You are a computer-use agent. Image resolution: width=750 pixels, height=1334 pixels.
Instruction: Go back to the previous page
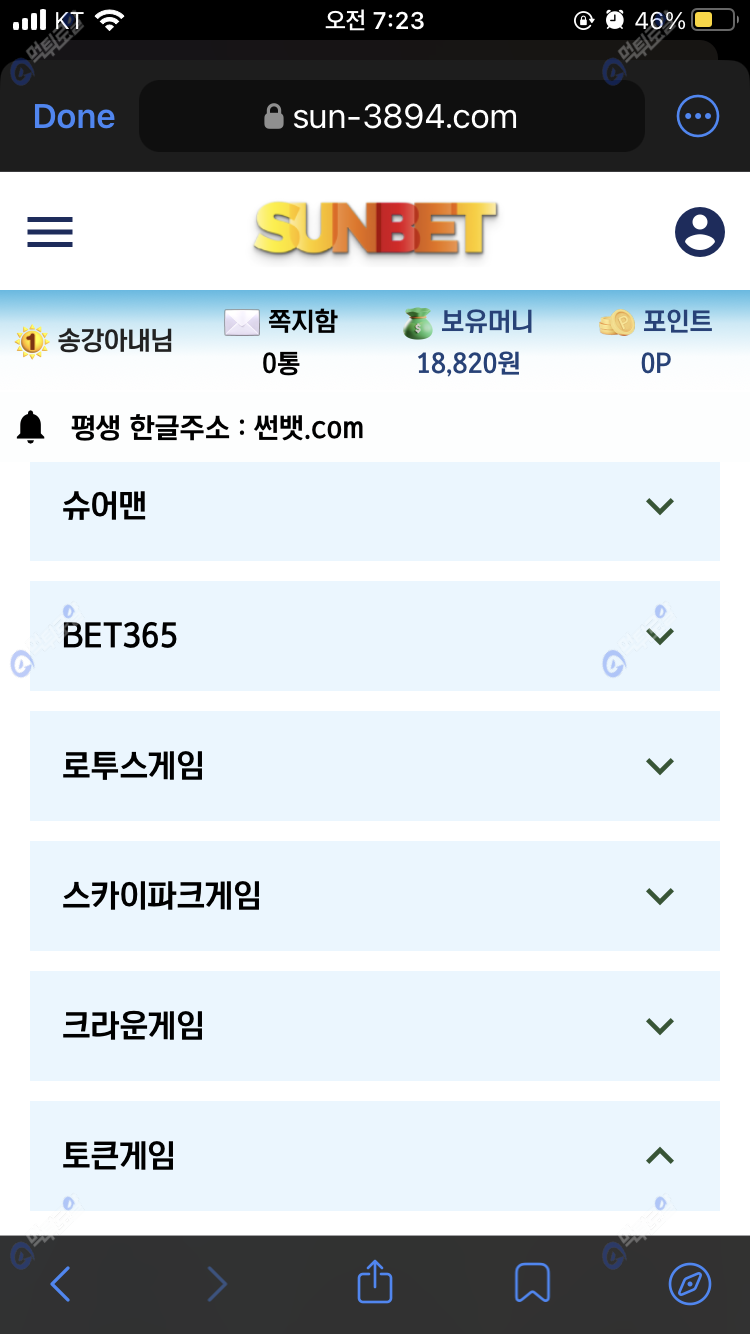click(60, 1283)
